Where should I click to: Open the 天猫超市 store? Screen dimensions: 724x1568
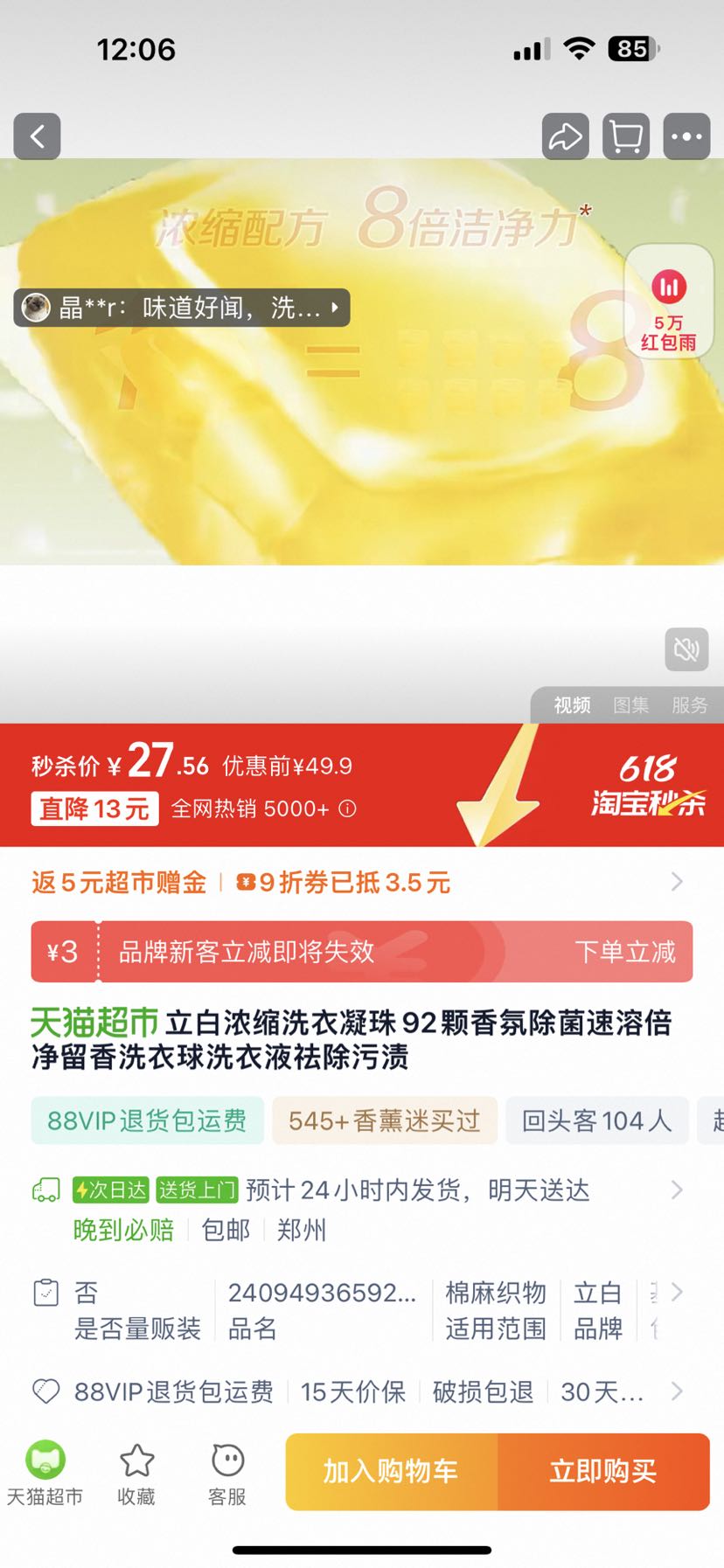pos(45,1473)
